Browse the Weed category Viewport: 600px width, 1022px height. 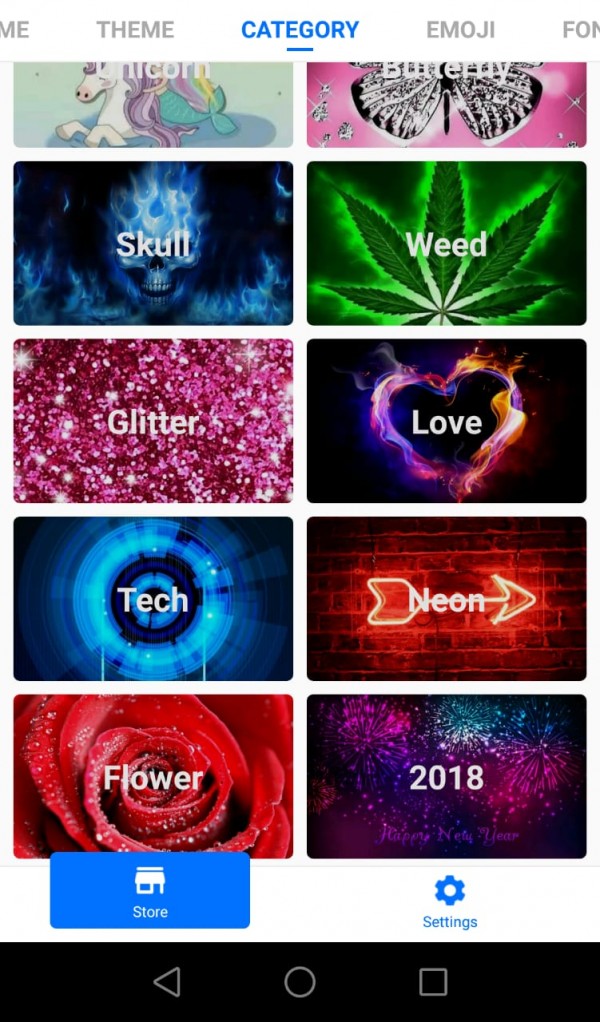[x=446, y=243]
